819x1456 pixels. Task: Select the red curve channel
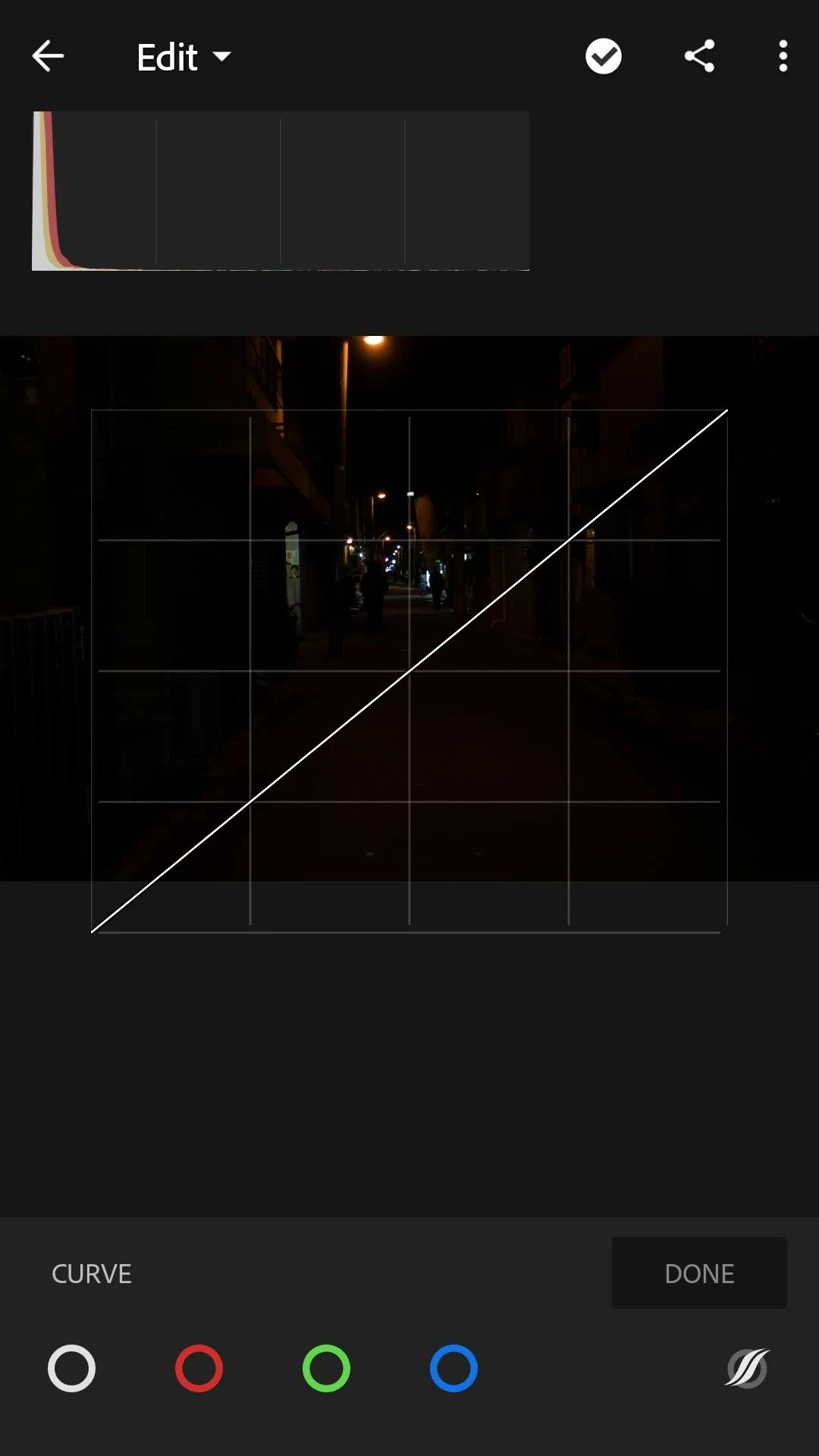(199, 1369)
